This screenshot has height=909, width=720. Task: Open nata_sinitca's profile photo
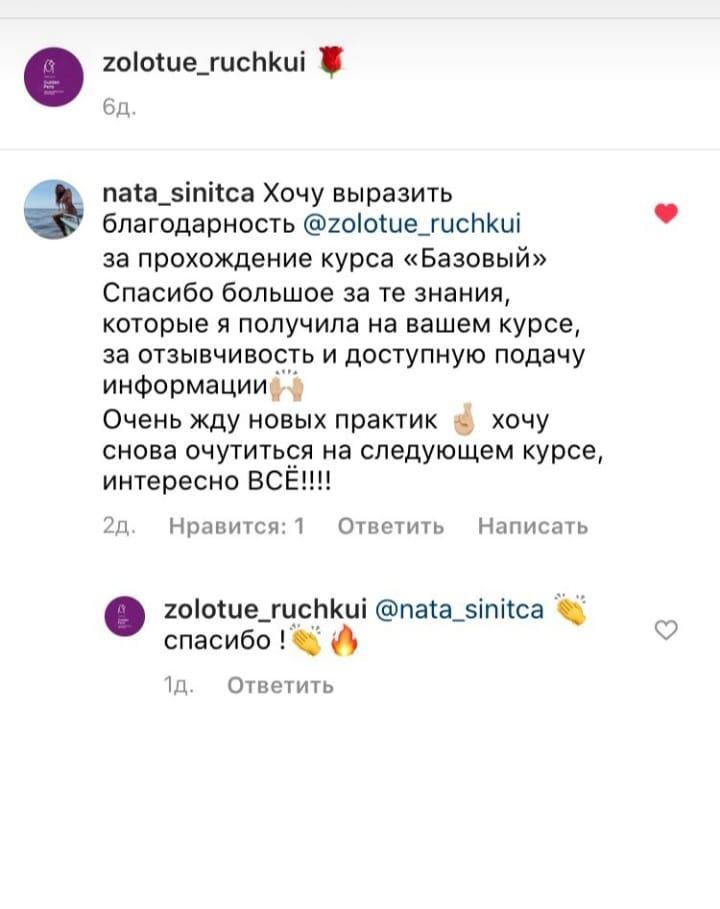coord(53,209)
